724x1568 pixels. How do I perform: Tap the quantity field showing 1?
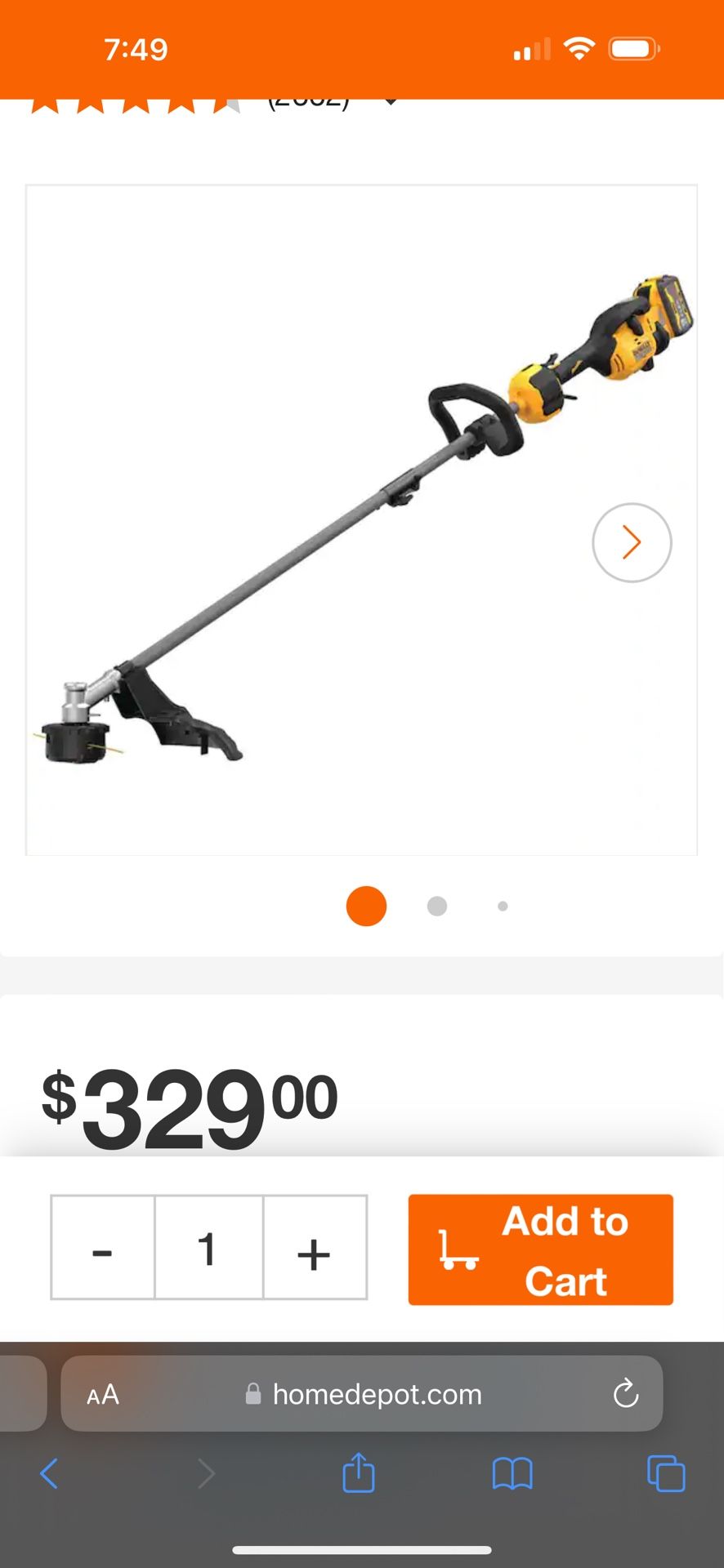pos(208,1248)
